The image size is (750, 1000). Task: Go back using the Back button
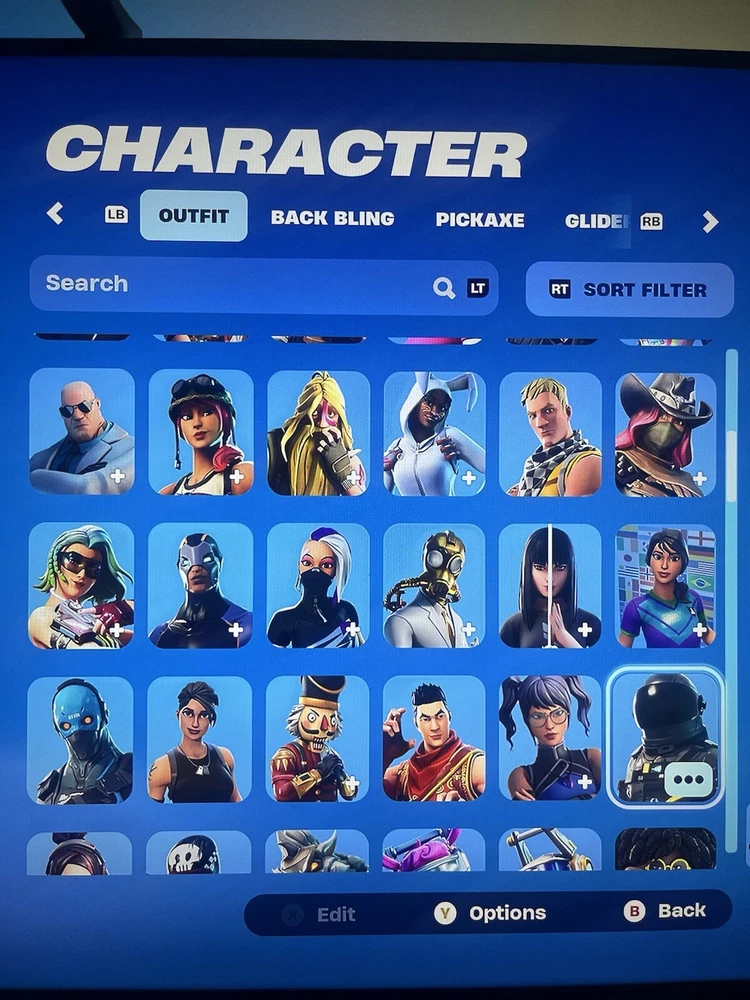point(666,911)
